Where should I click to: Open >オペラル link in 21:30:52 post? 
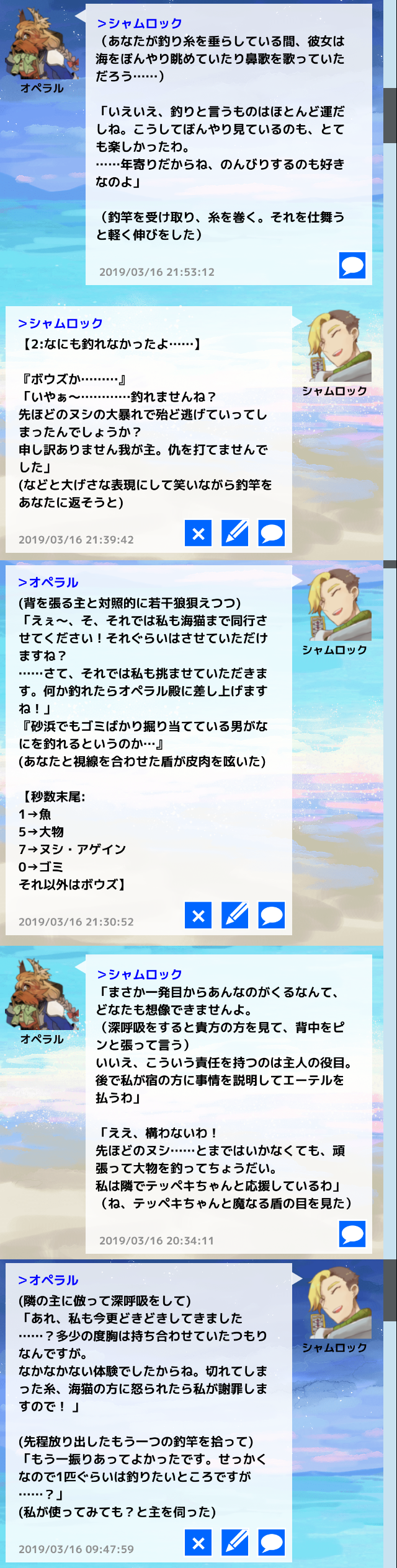click(x=48, y=583)
